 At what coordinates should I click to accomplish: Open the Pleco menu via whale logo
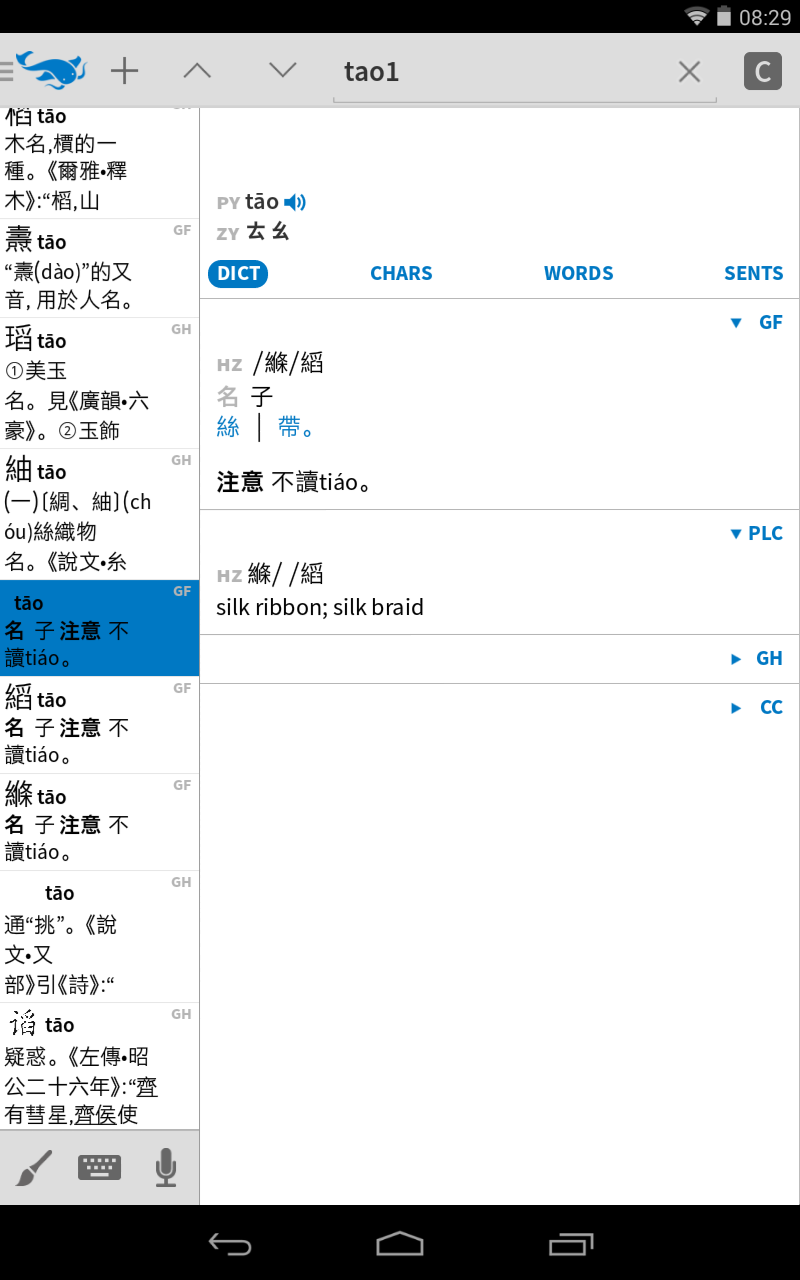pos(44,71)
